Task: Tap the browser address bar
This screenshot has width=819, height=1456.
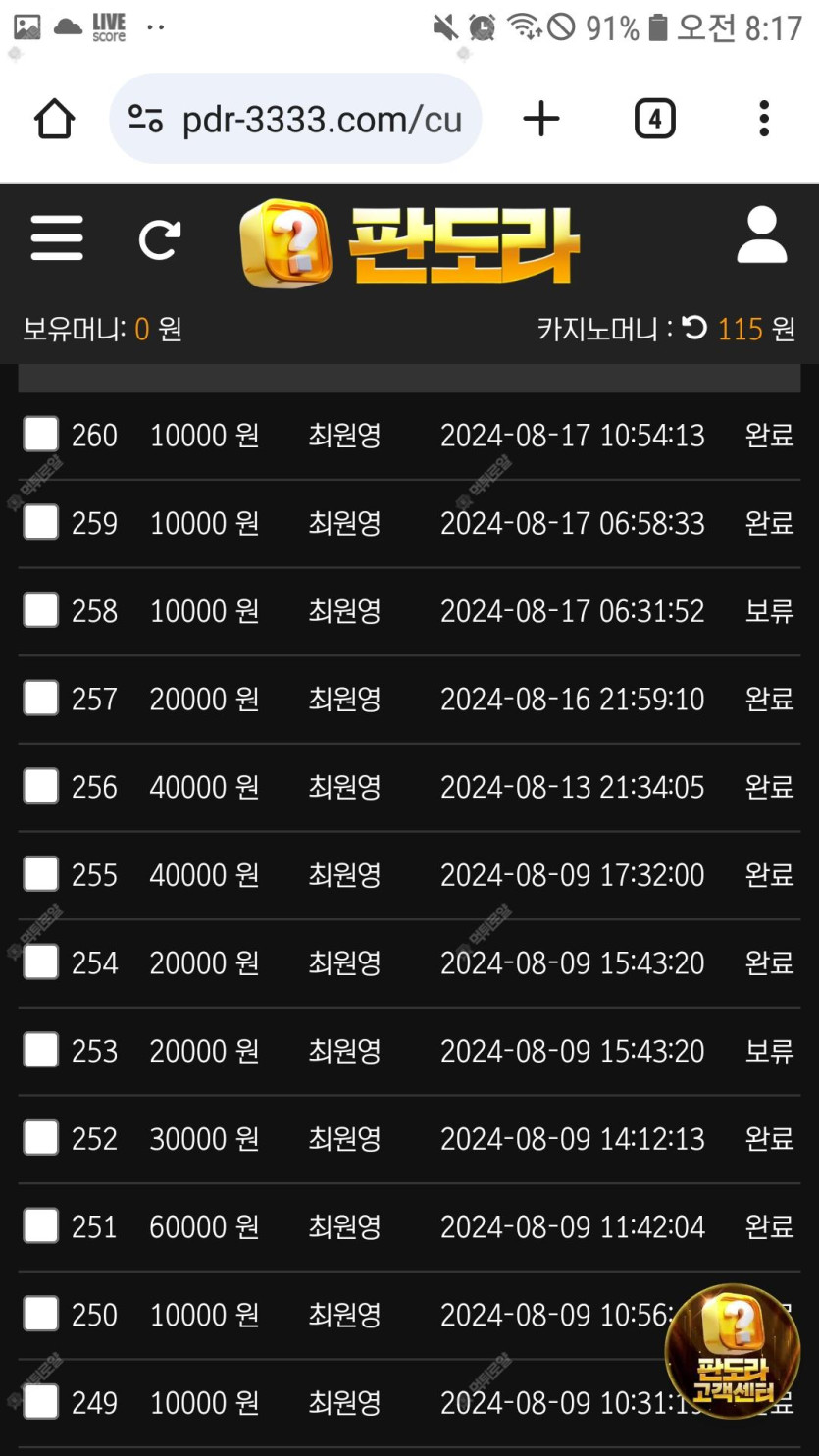Action: pos(295,119)
